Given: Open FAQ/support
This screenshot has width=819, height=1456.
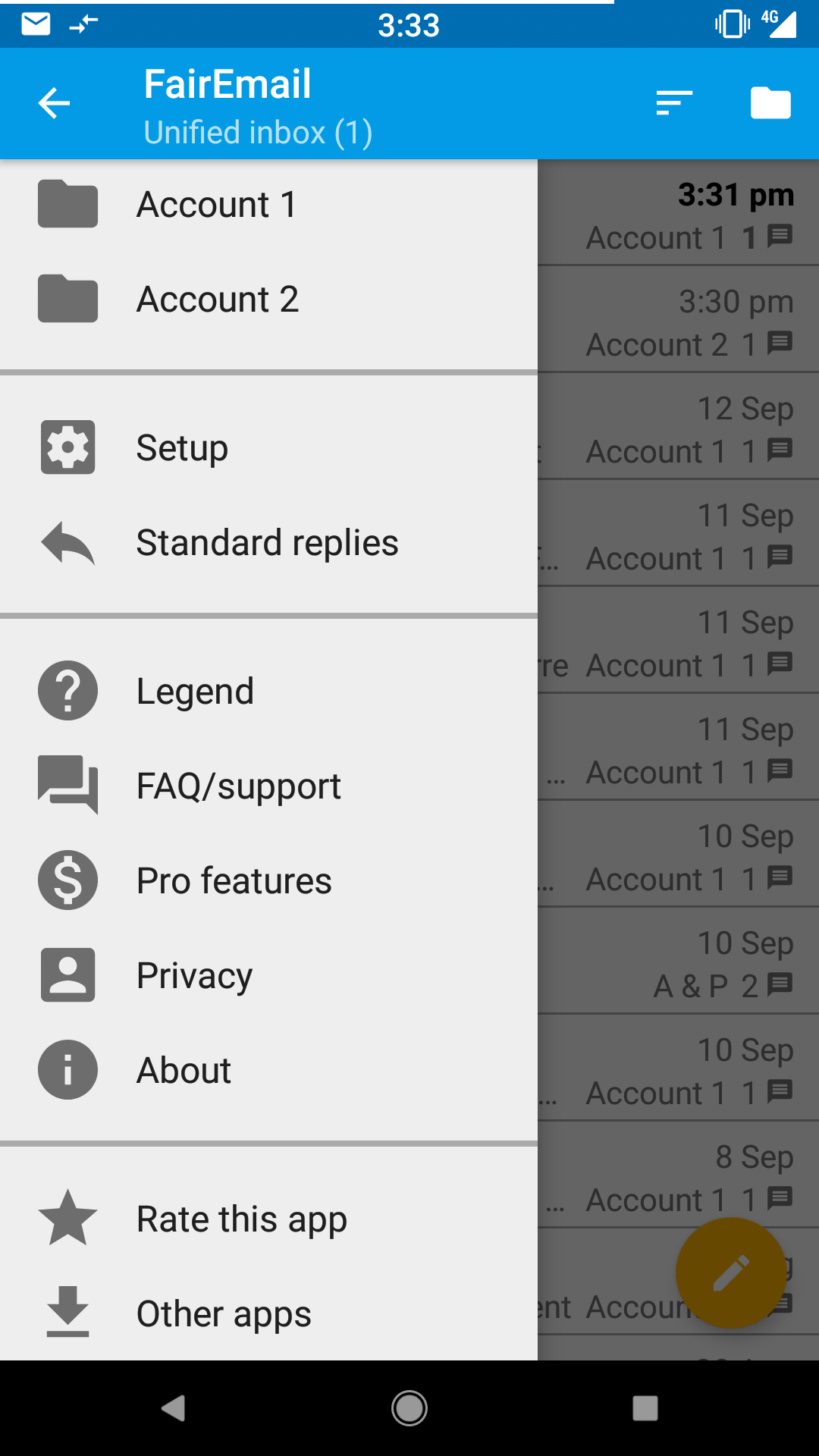Looking at the screenshot, I should point(238,786).
